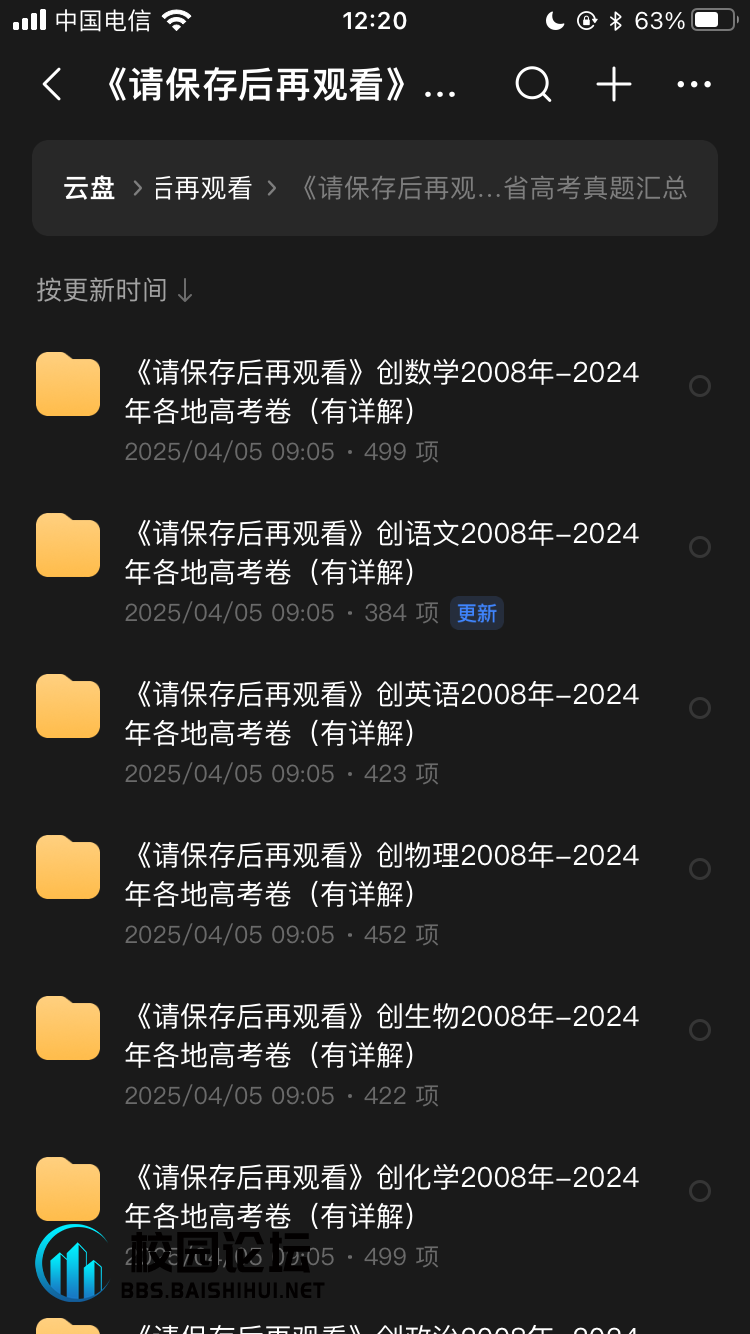
Task: Open the 创英语2008年-2024 folder
Action: point(380,714)
